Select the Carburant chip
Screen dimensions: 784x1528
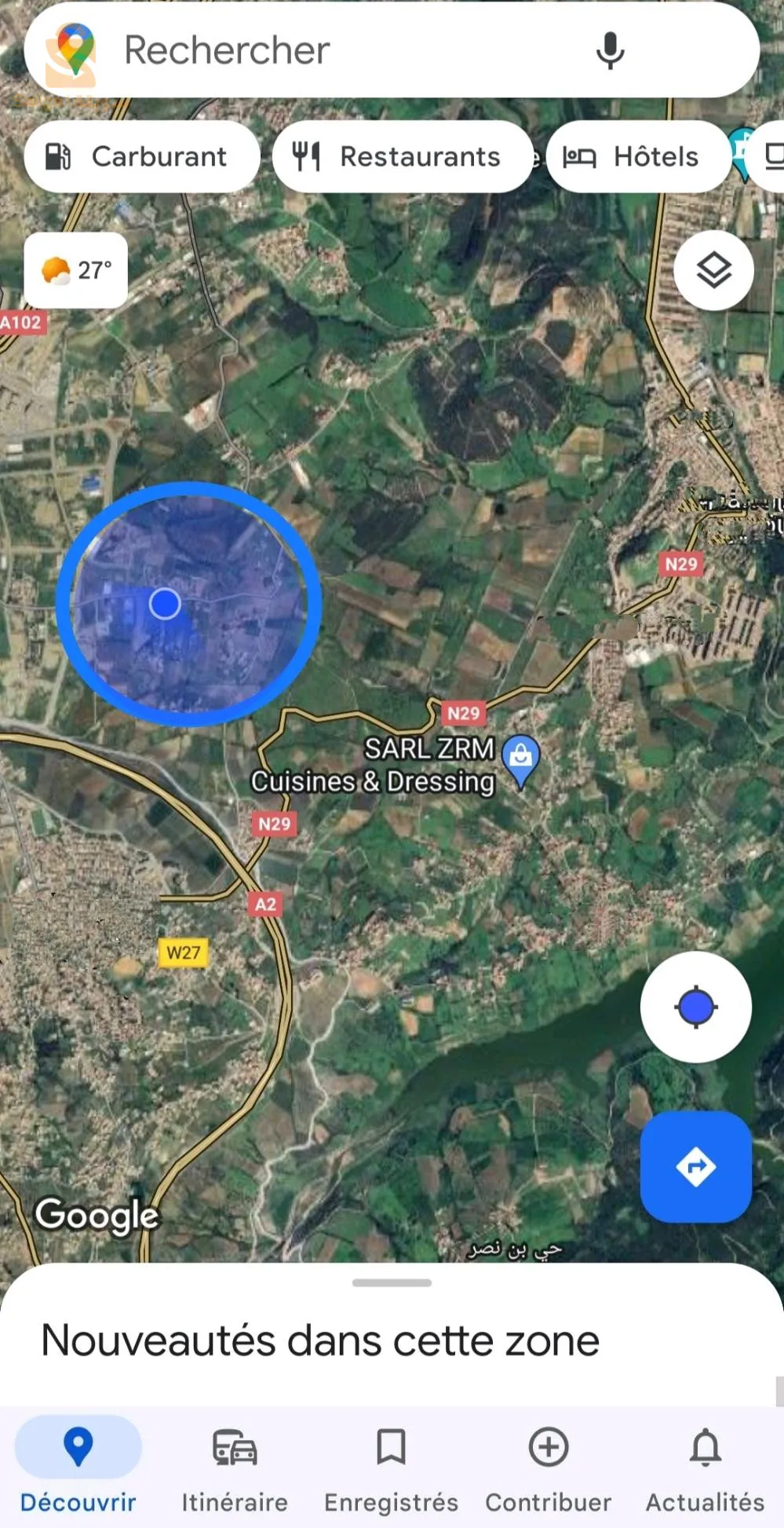click(142, 156)
